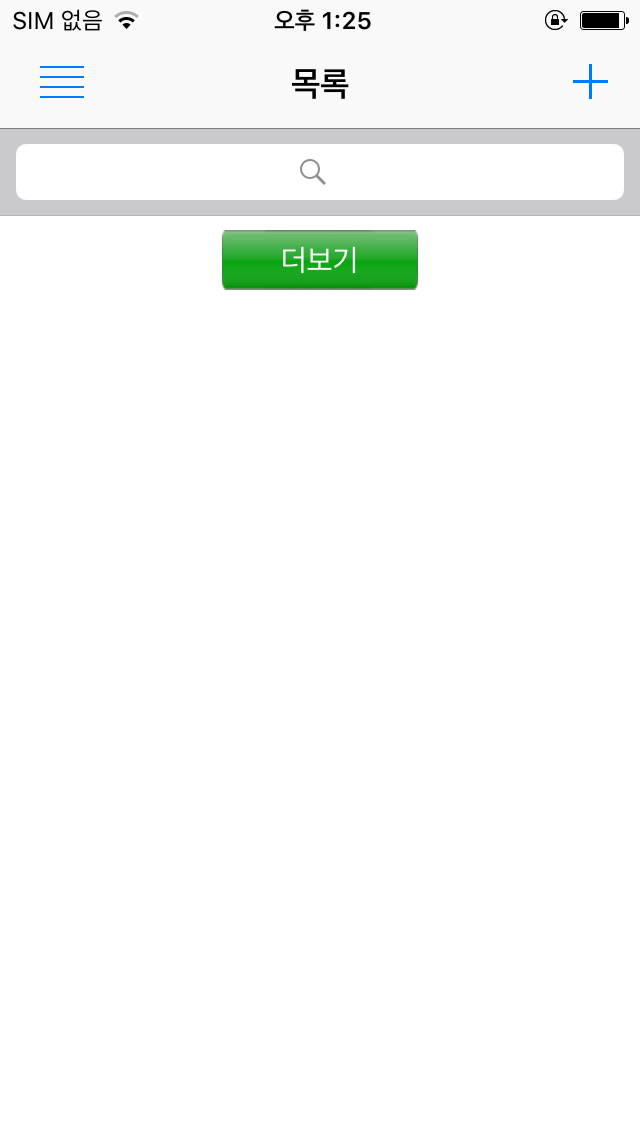640x1136 pixels.
Task: Add a new item with plus icon
Action: coord(590,82)
